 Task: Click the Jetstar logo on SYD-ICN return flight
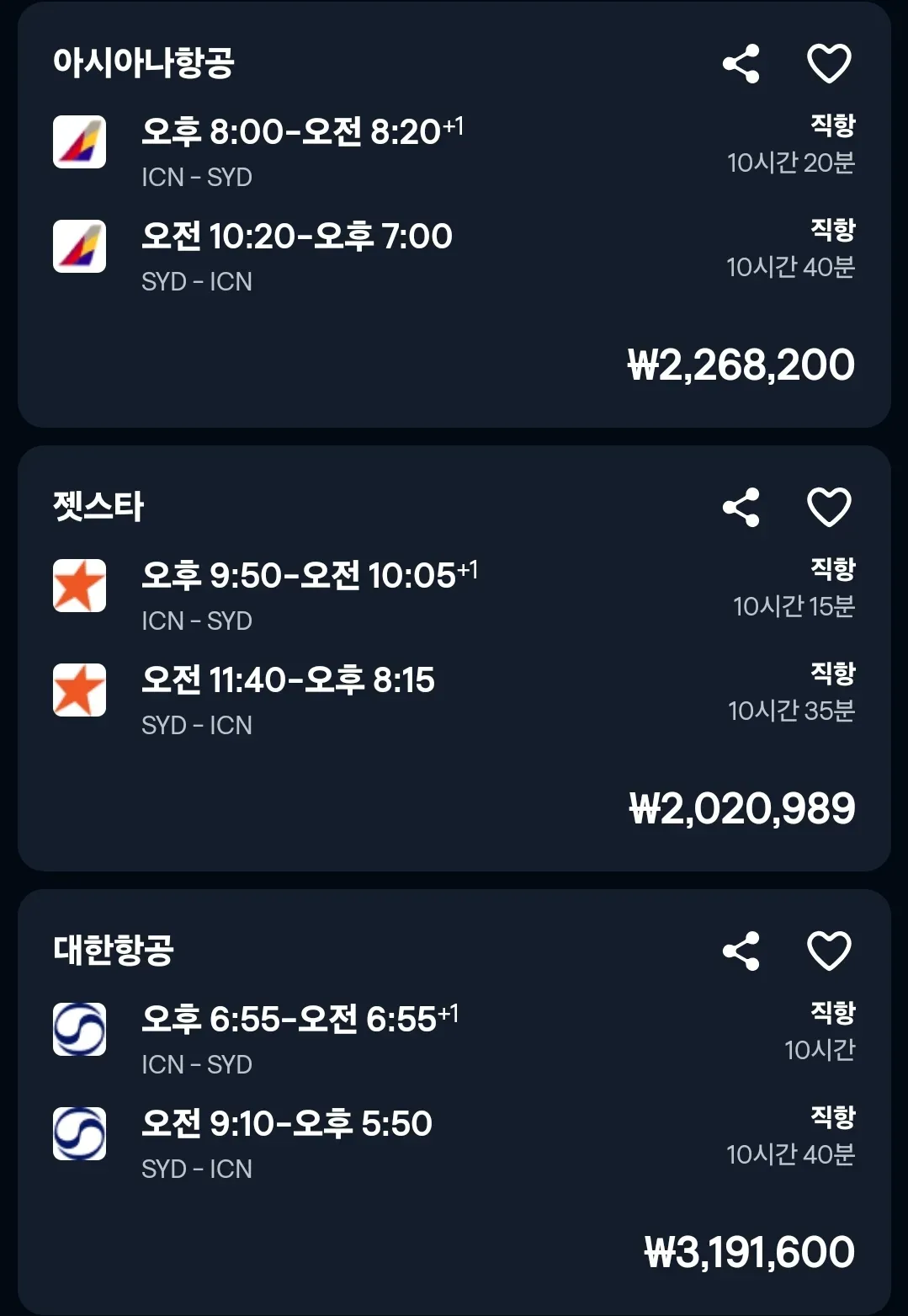(x=79, y=690)
